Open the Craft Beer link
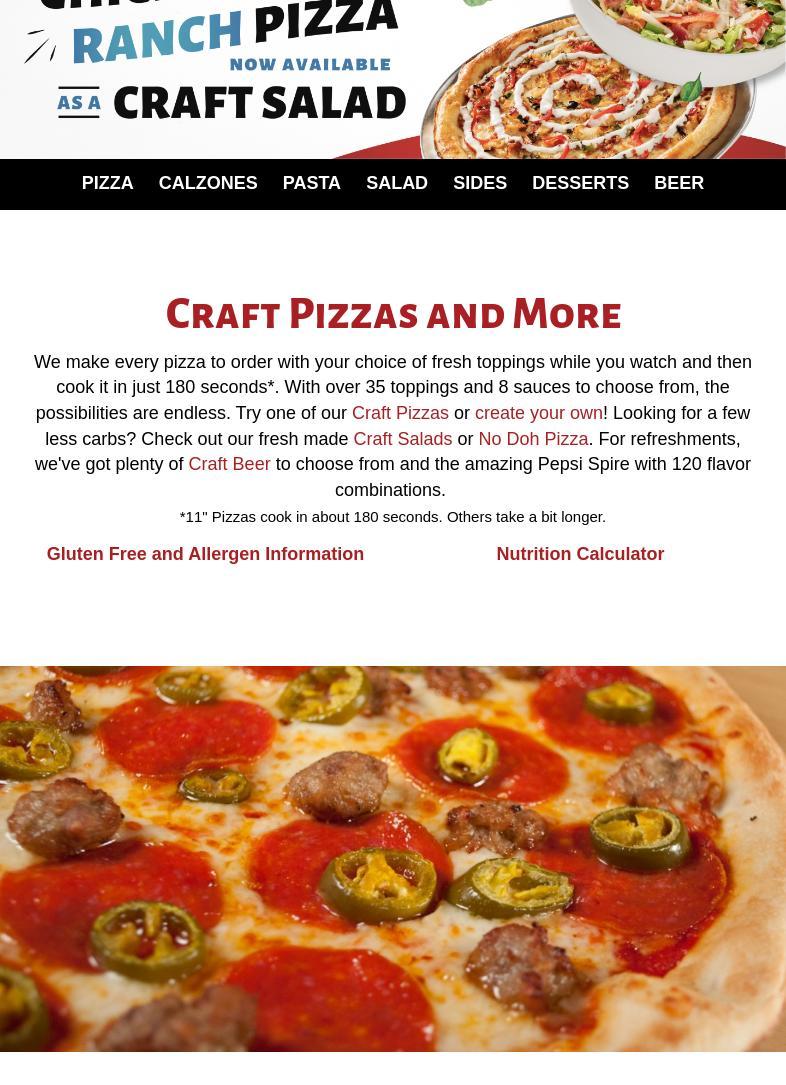This screenshot has height=1085, width=786. click(x=229, y=464)
